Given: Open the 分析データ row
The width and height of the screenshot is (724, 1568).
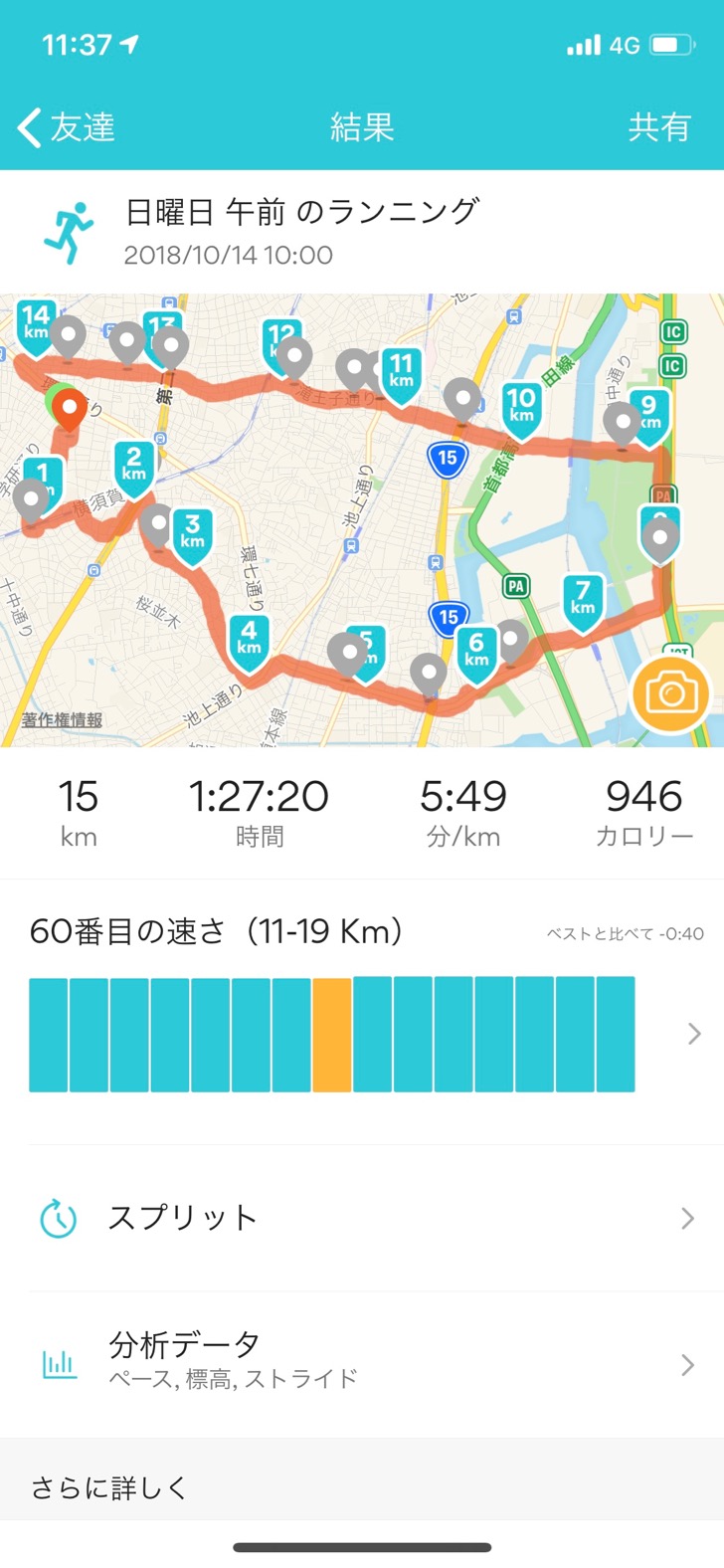Looking at the screenshot, I should tap(362, 1363).
